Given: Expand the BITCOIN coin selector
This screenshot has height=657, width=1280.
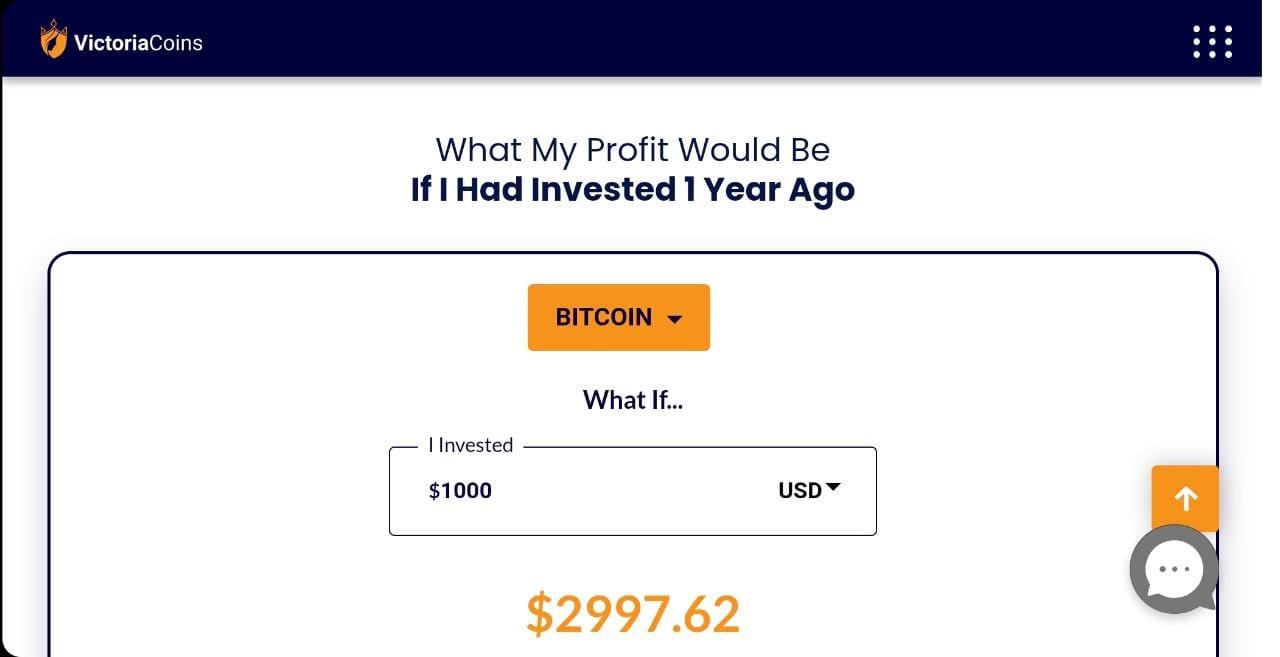Looking at the screenshot, I should pyautogui.click(x=618, y=317).
